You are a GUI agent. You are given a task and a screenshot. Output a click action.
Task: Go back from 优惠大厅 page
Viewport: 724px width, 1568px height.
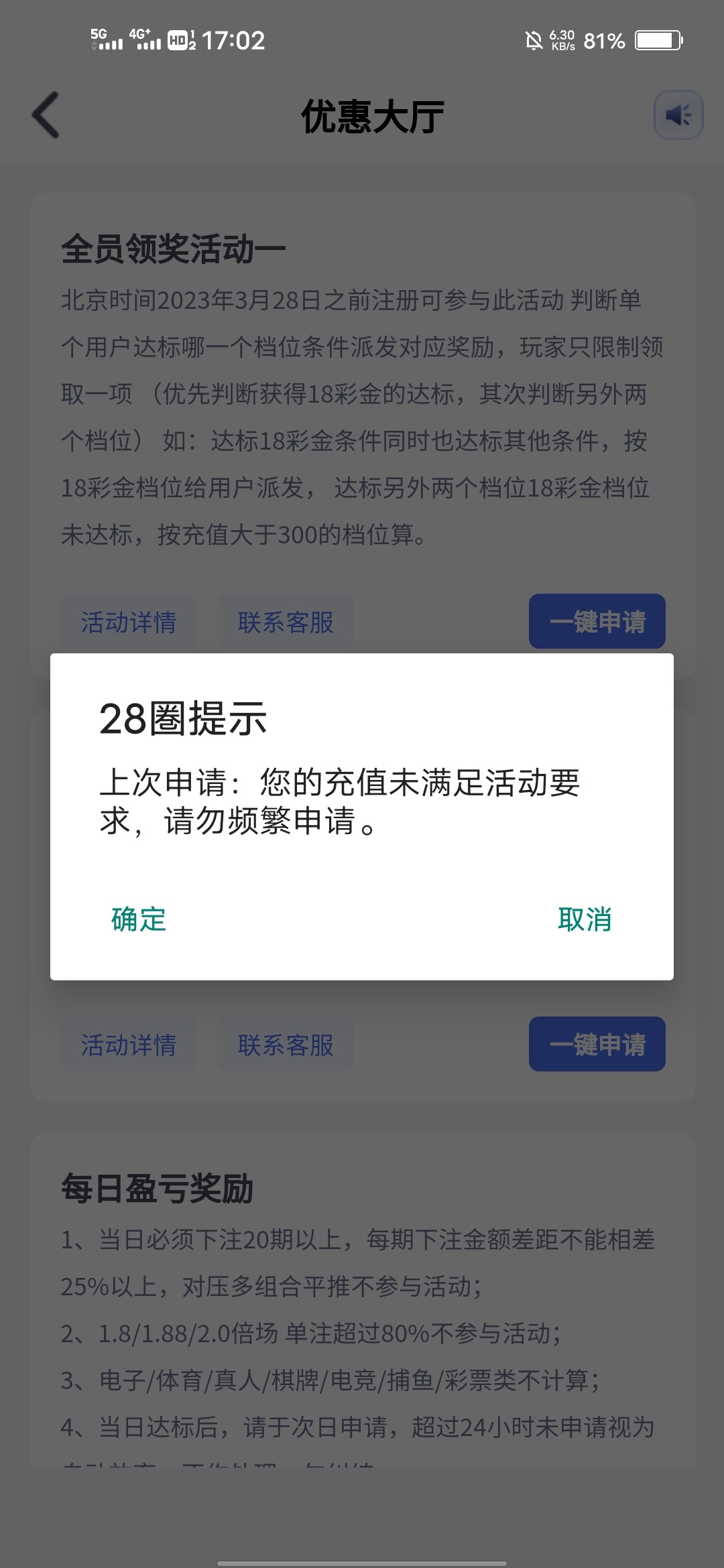click(46, 115)
